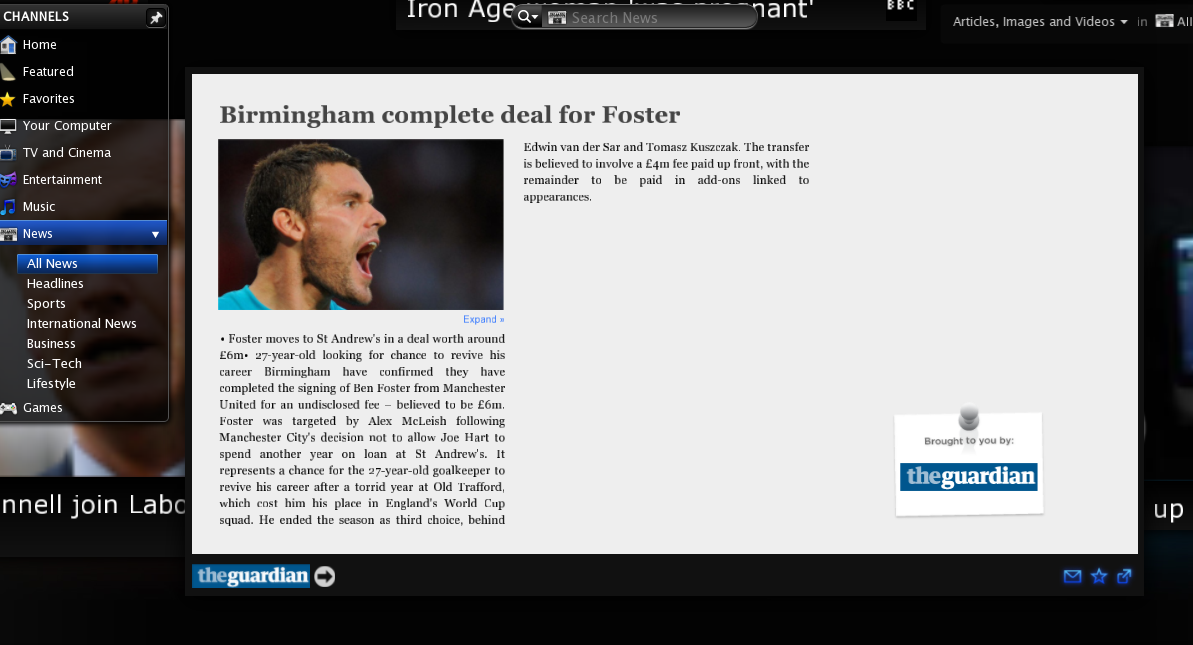Open the Featured channel
This screenshot has width=1193, height=645.
click(48, 72)
